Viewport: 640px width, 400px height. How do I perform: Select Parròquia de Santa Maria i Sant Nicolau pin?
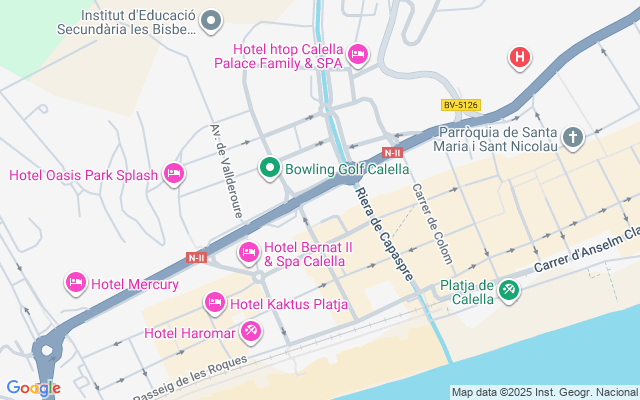click(572, 138)
